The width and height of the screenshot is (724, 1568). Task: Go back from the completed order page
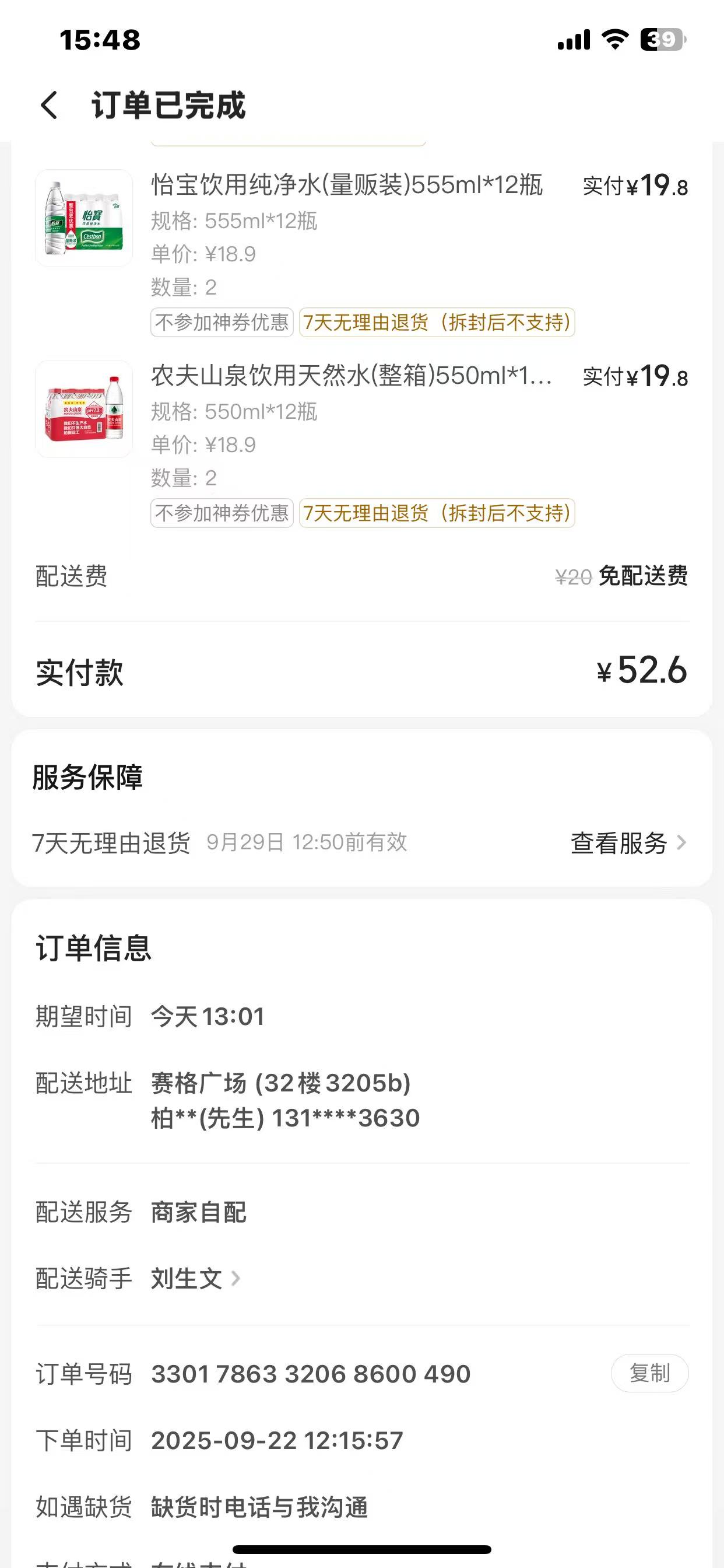point(50,104)
